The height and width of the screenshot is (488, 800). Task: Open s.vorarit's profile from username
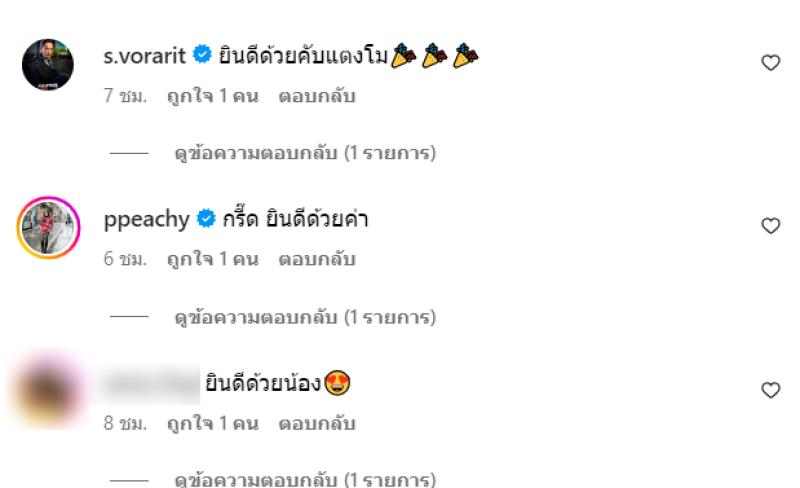pos(145,56)
